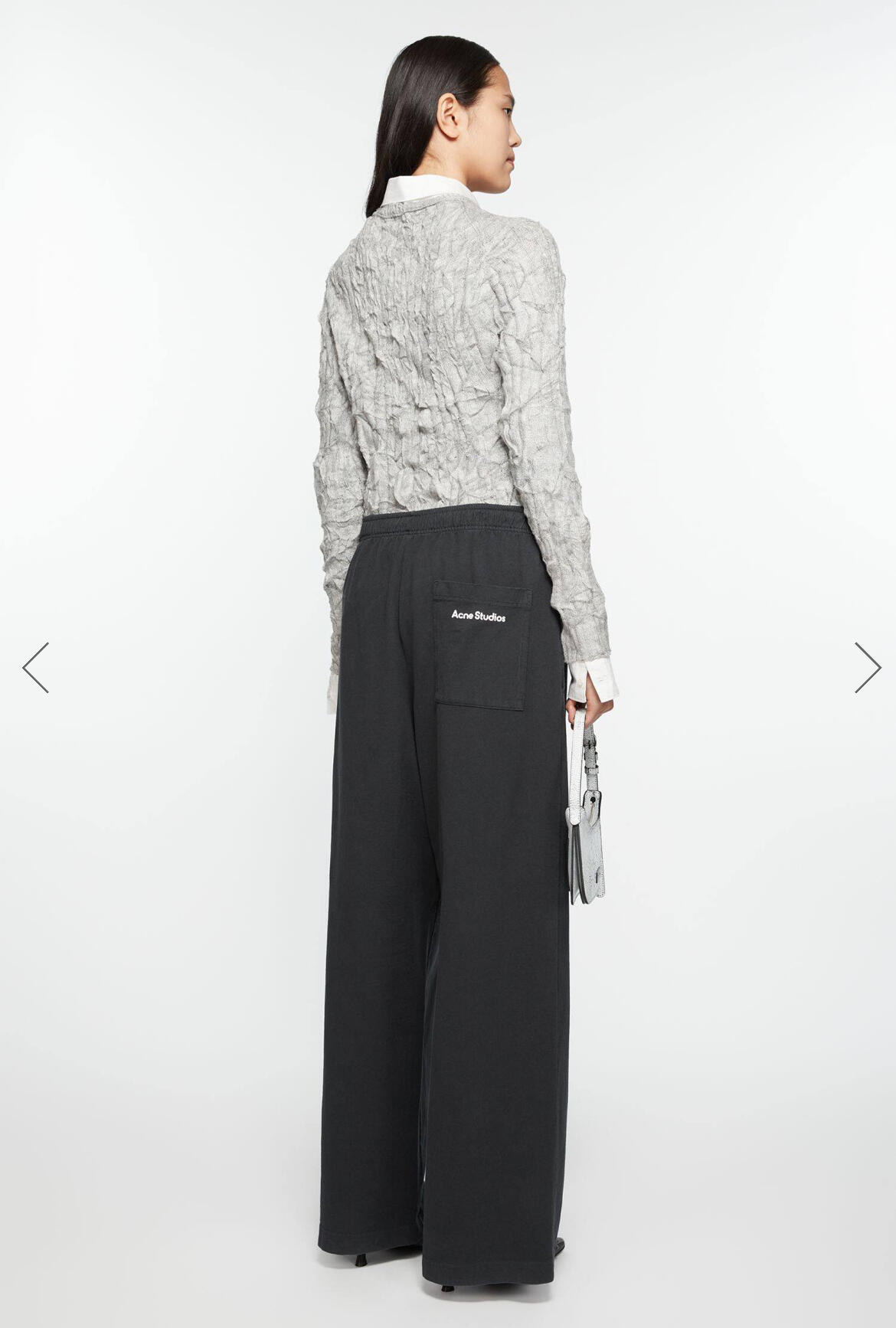The image size is (896, 1328).
Task: Go to the previous product photo
Action: click(x=35, y=667)
